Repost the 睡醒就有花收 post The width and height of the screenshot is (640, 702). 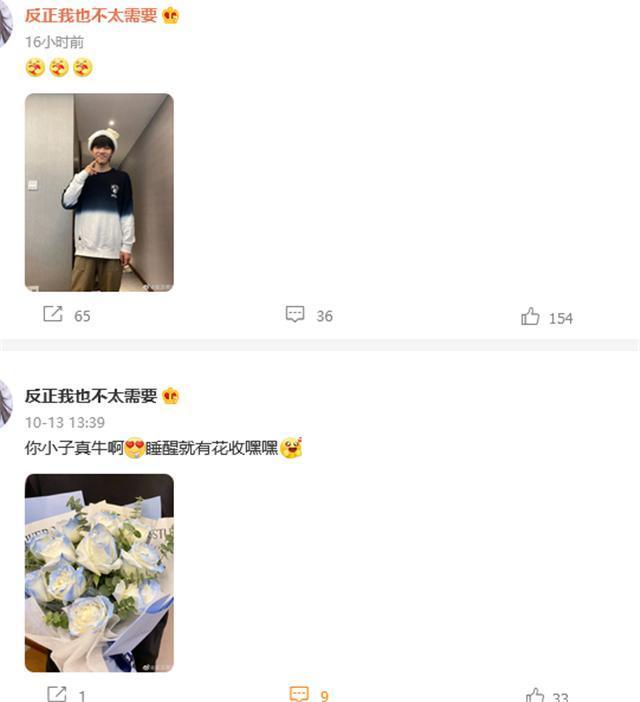point(57,693)
